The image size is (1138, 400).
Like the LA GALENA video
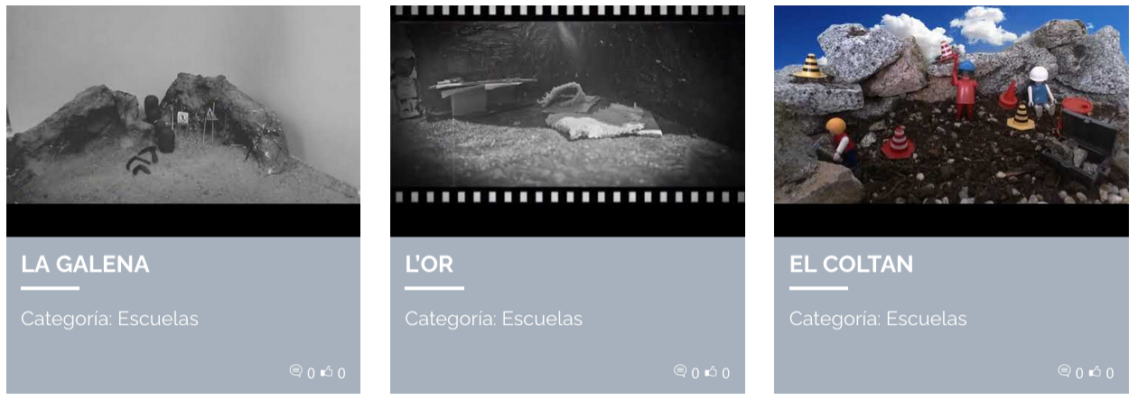point(327,372)
